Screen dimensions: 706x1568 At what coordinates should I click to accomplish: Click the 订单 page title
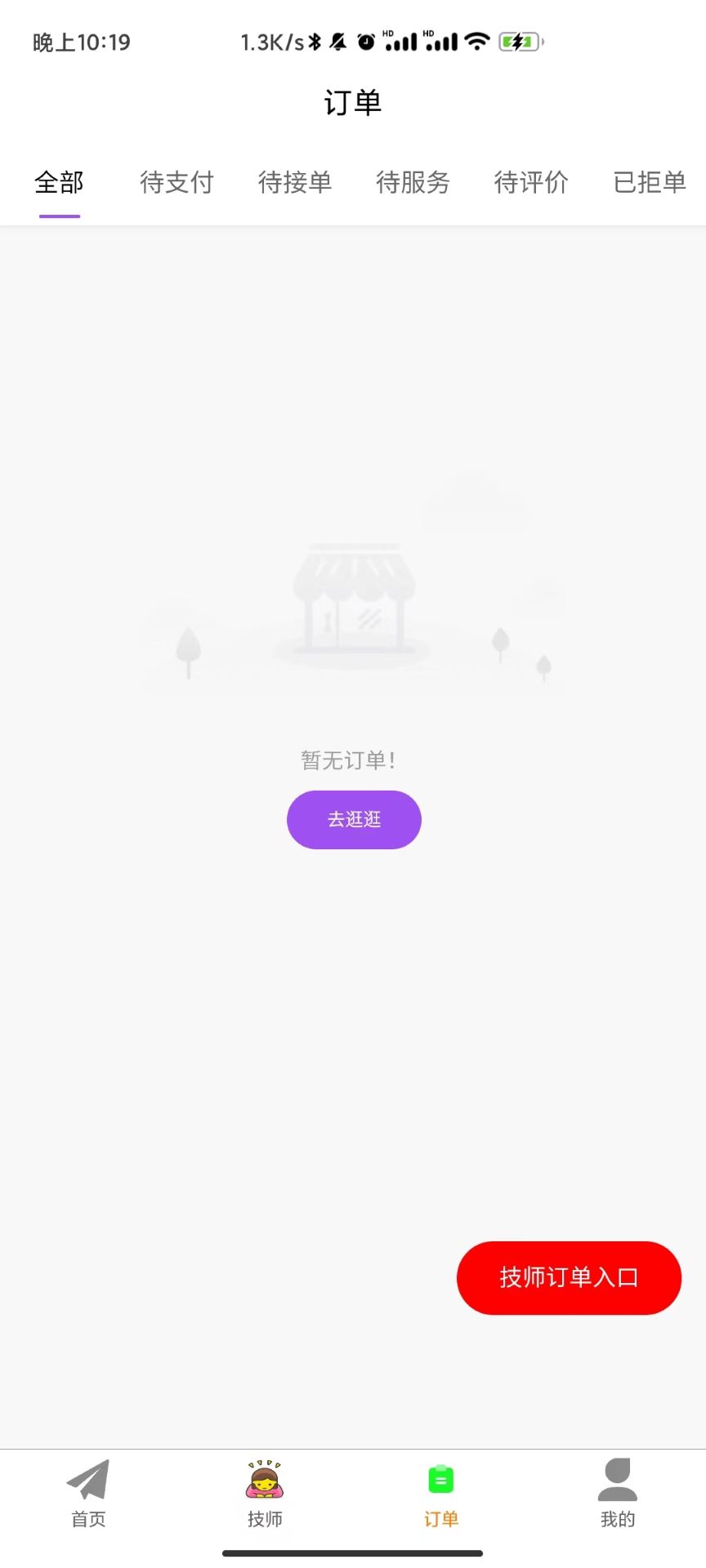353,101
